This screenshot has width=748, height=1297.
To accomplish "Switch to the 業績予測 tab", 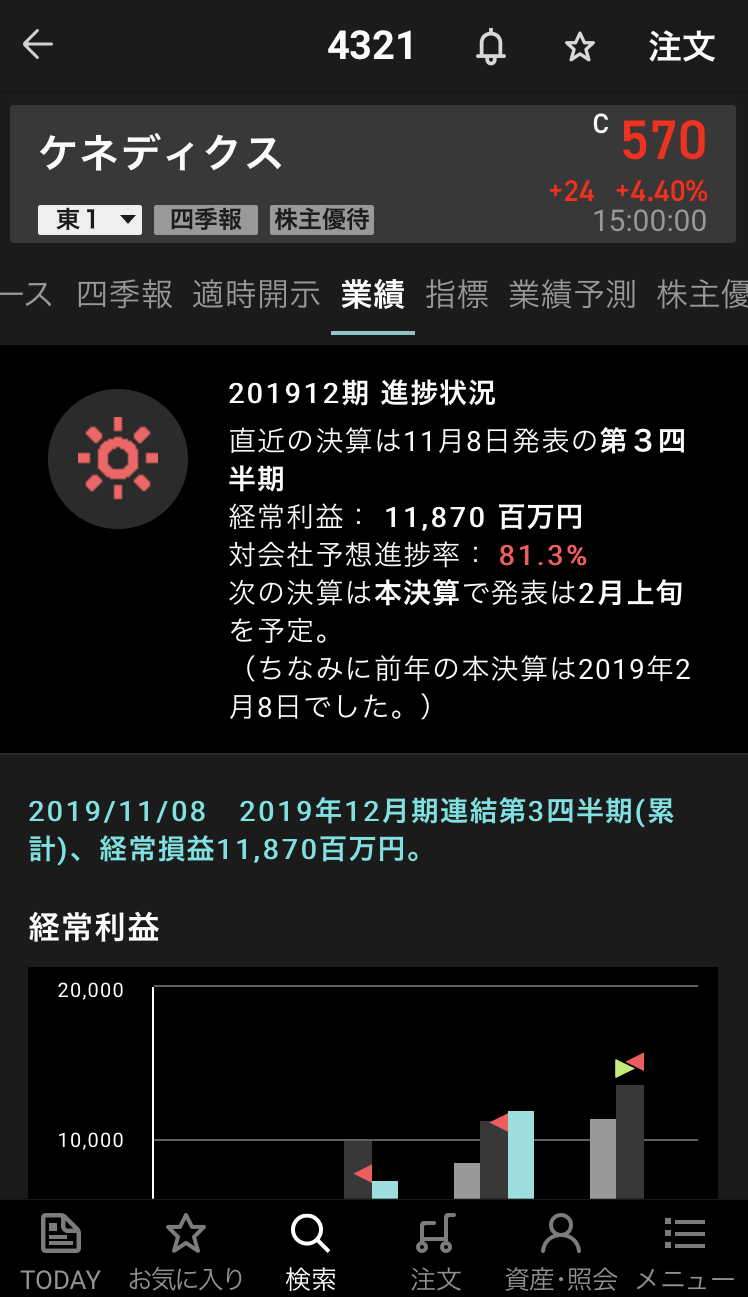I will pyautogui.click(x=572, y=294).
